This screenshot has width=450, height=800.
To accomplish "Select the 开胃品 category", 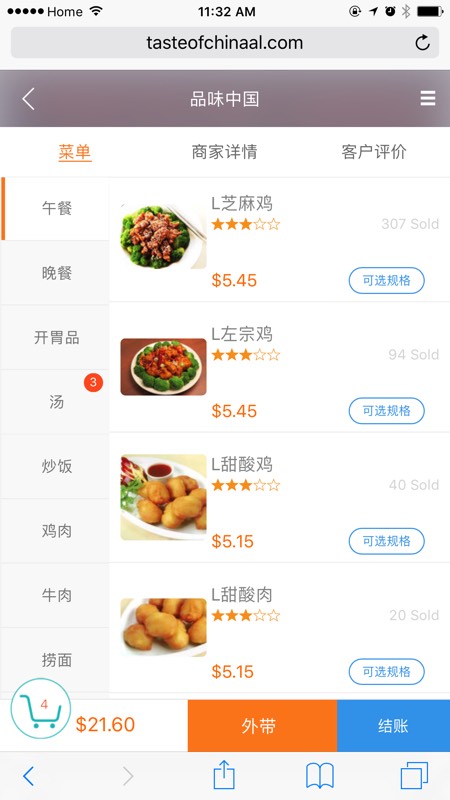I will pos(55,337).
